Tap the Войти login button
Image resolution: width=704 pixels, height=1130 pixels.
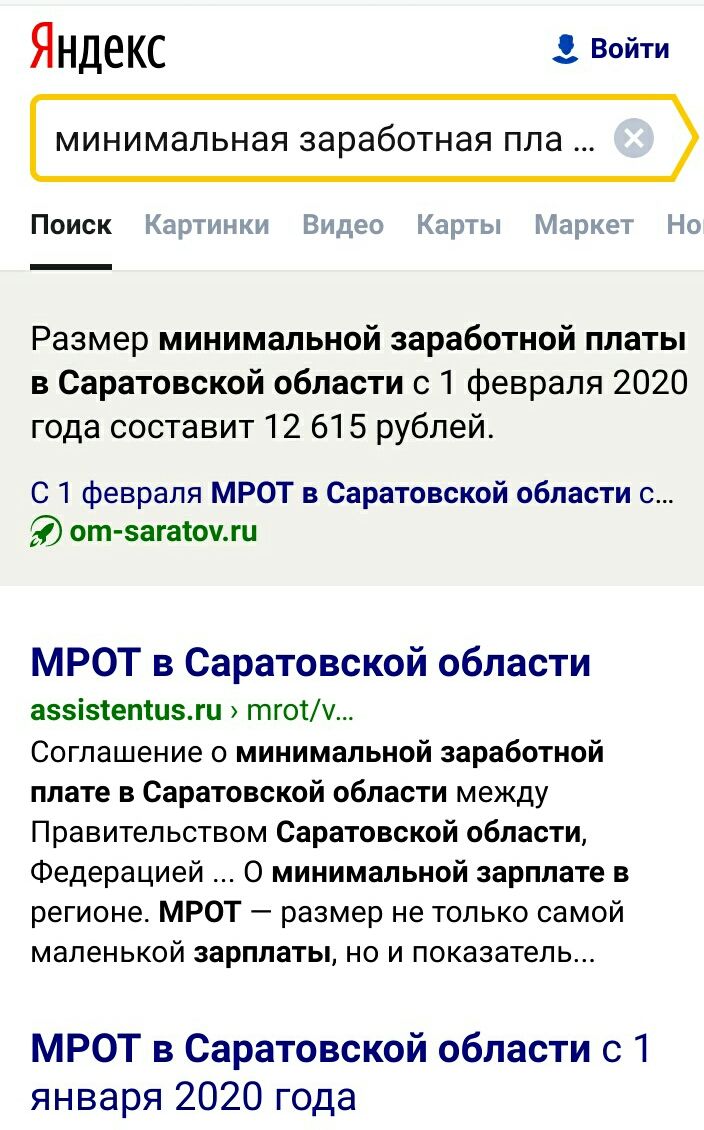pyautogui.click(x=610, y=49)
